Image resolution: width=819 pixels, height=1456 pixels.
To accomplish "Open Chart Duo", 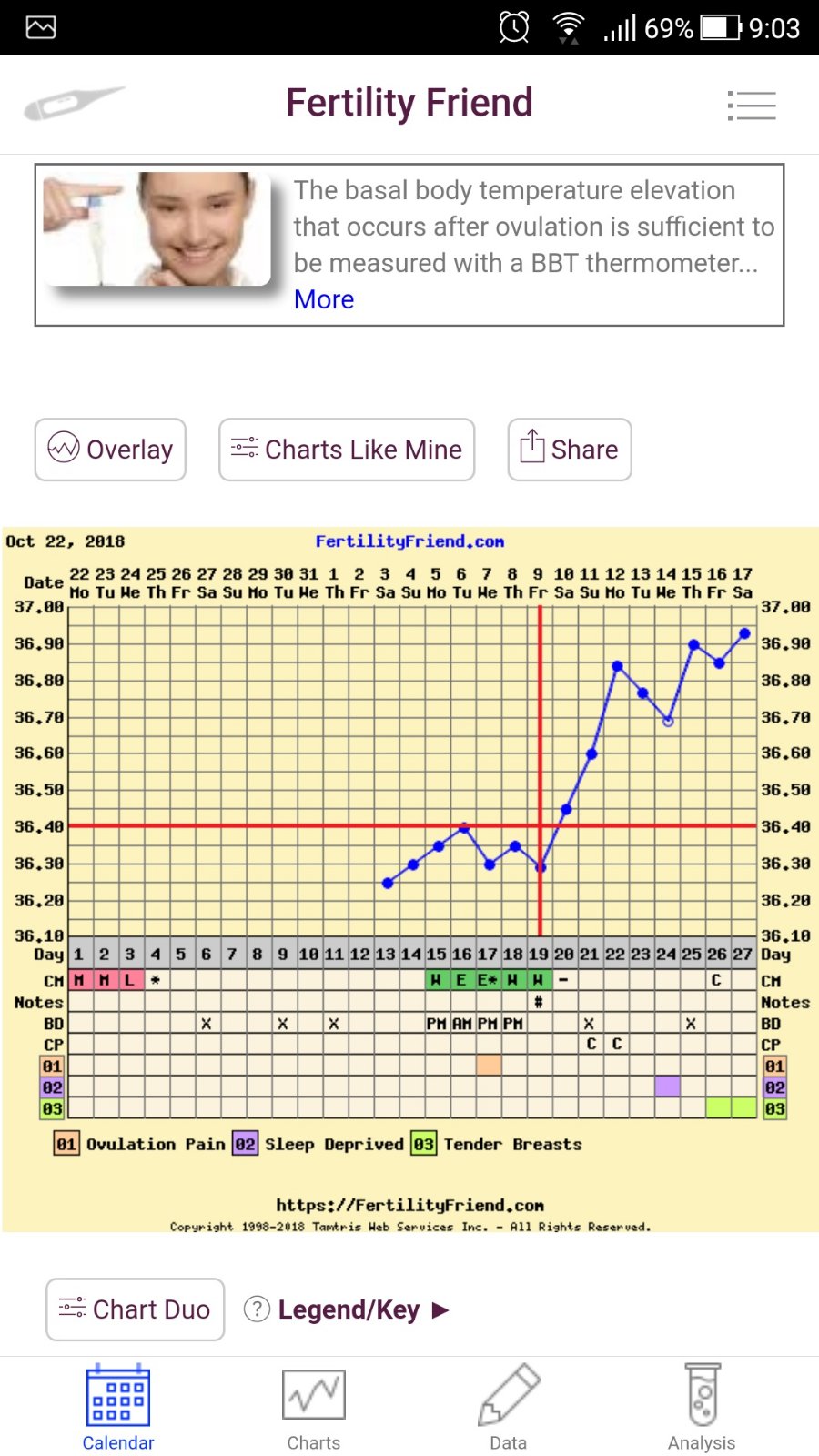I will click(x=136, y=1309).
